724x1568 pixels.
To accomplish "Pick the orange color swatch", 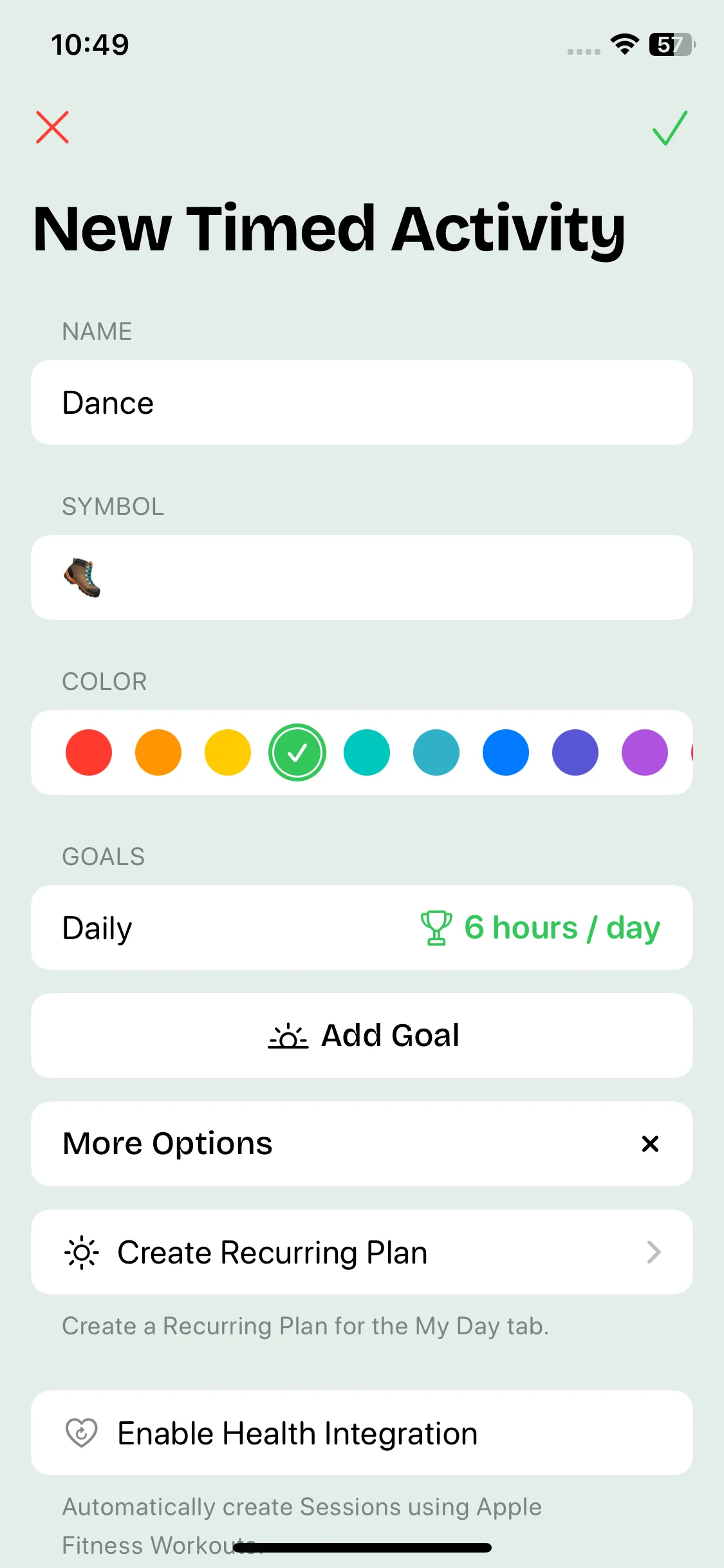I will 158,752.
